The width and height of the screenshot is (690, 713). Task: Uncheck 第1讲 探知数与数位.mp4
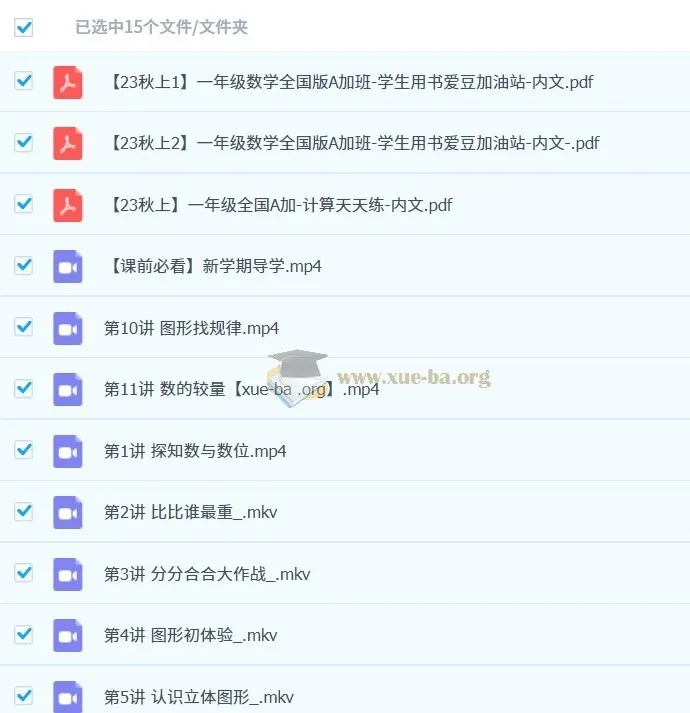[x=24, y=450]
